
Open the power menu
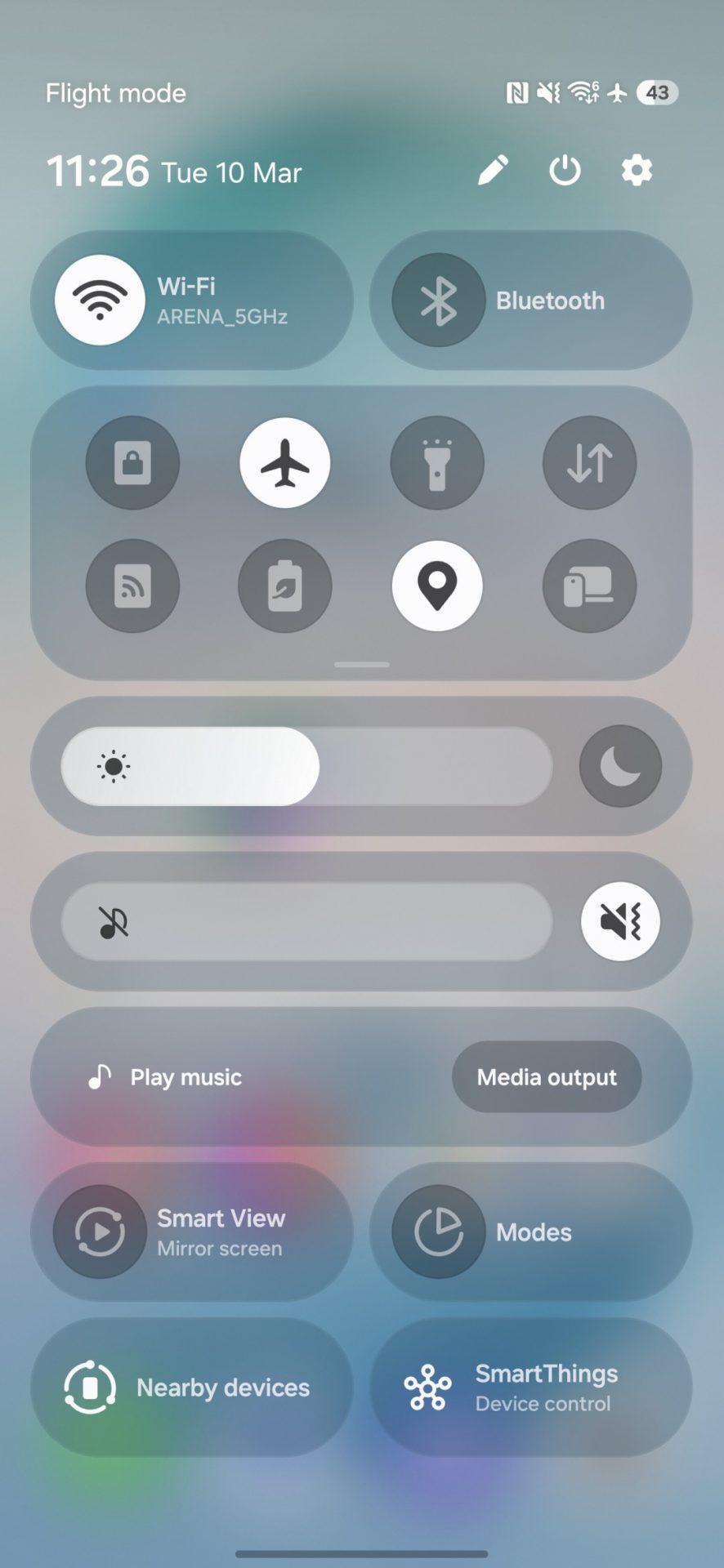coord(565,171)
